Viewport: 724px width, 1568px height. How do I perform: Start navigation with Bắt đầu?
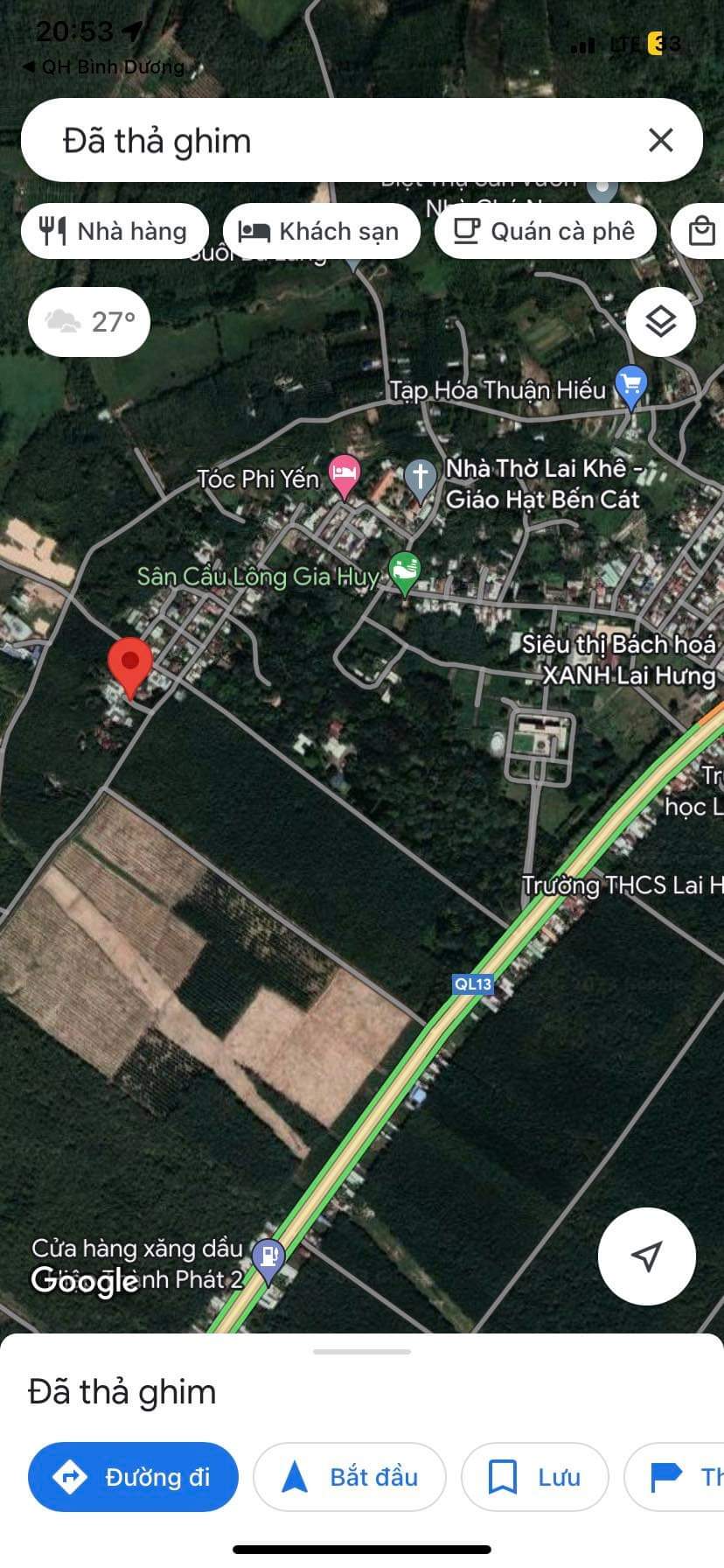coord(350,1477)
